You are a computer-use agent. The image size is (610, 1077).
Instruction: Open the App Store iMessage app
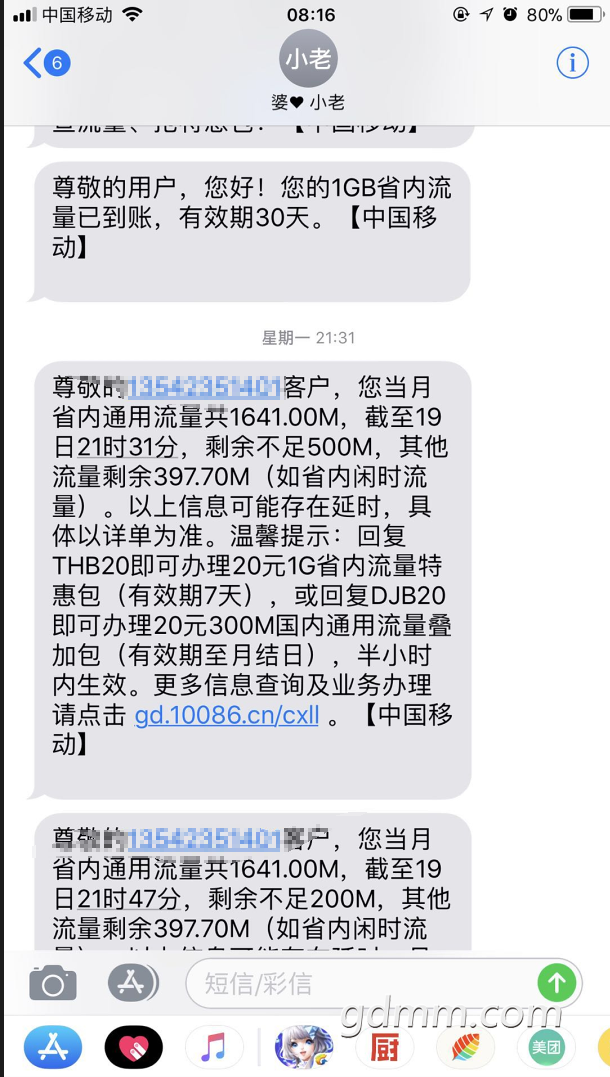(x=53, y=1048)
